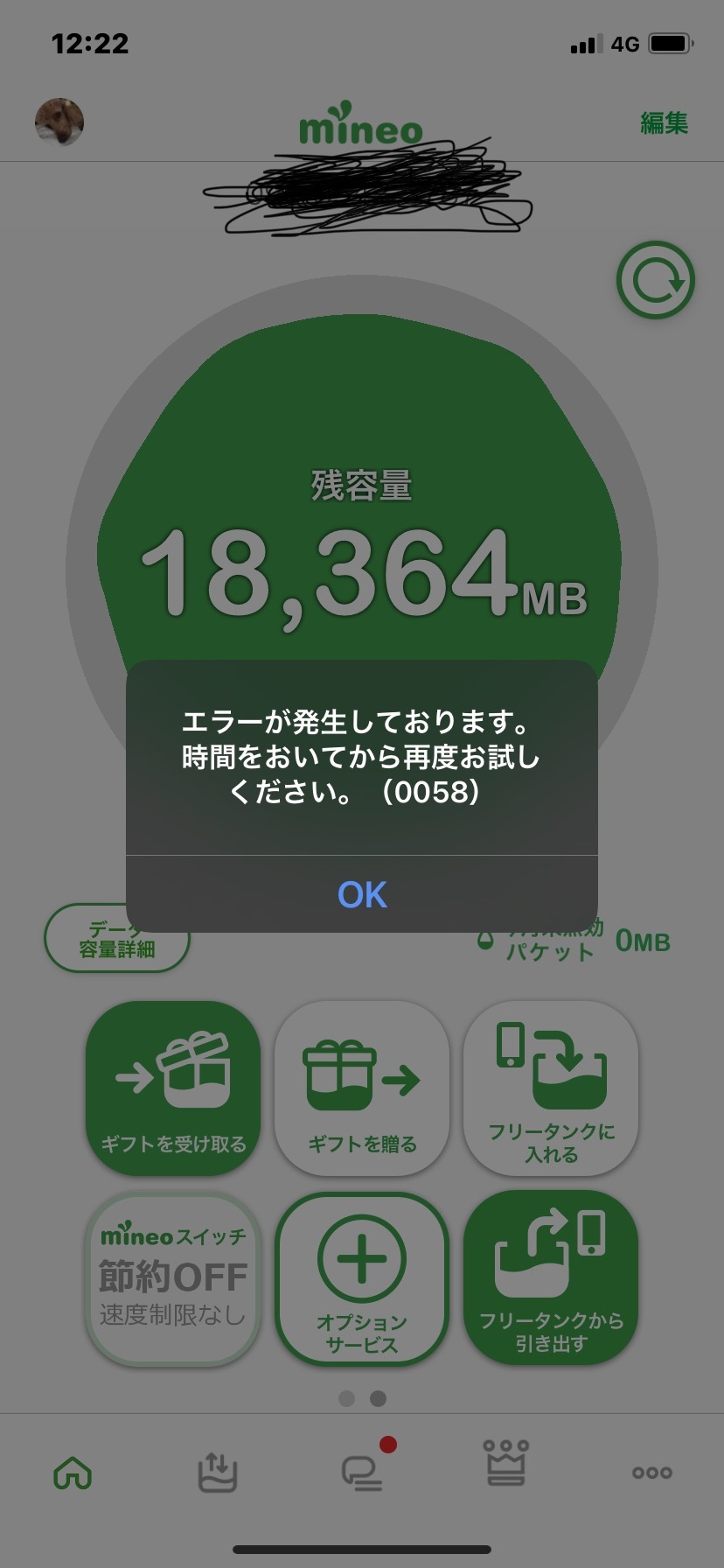Dismiss the error dialog with OK
Image resolution: width=724 pixels, height=1568 pixels.
(362, 894)
